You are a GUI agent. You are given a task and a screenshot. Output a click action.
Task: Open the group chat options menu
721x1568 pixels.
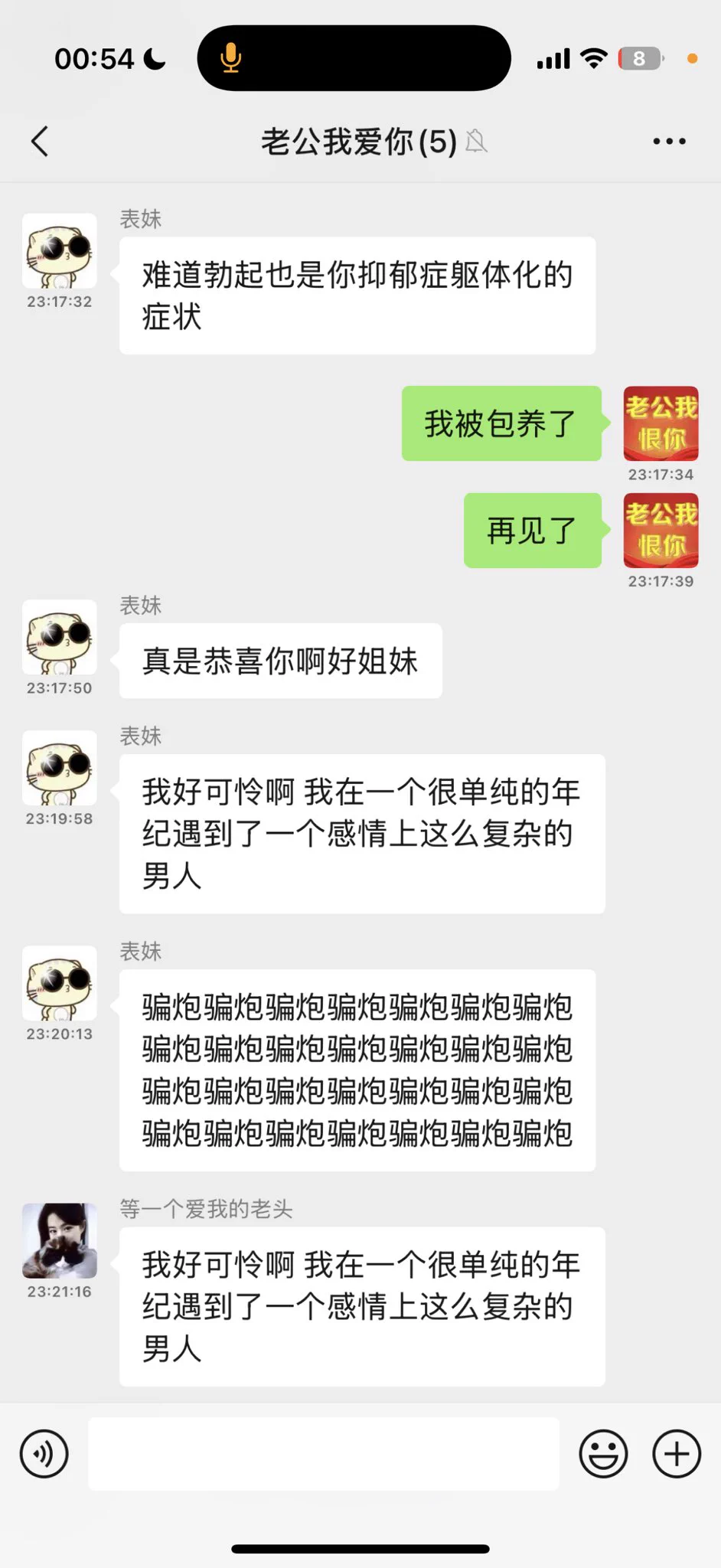click(x=669, y=142)
